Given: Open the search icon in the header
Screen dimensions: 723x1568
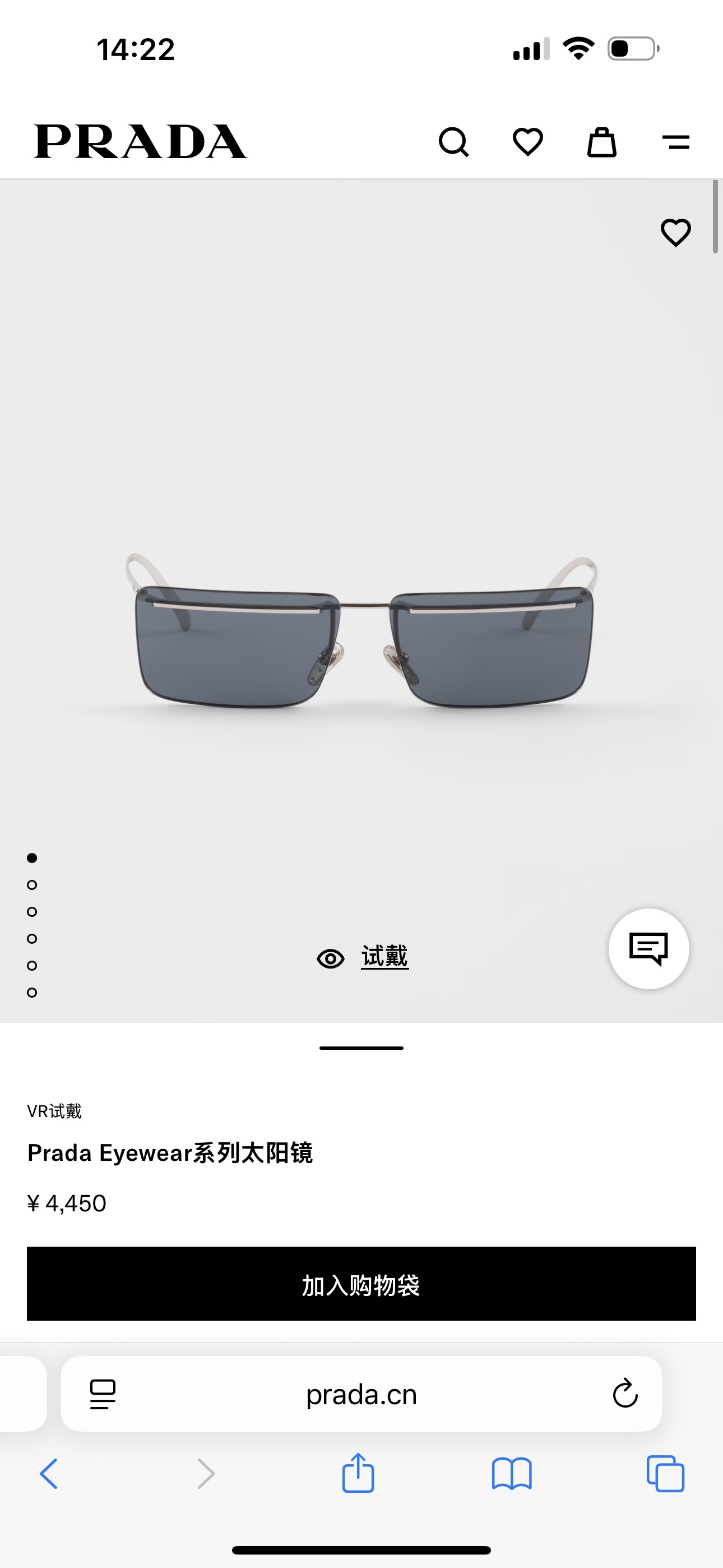Looking at the screenshot, I should 454,142.
